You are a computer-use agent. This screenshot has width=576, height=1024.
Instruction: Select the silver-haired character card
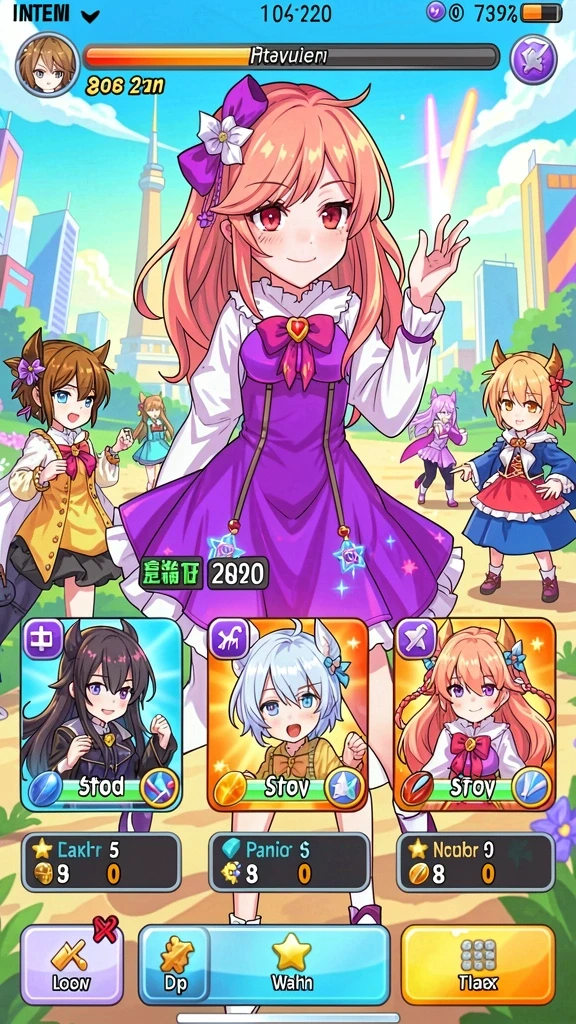(288, 714)
